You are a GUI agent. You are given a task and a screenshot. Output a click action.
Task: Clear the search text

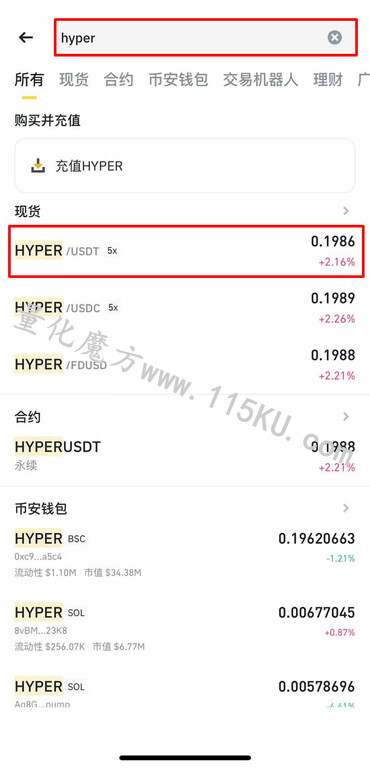click(x=335, y=38)
